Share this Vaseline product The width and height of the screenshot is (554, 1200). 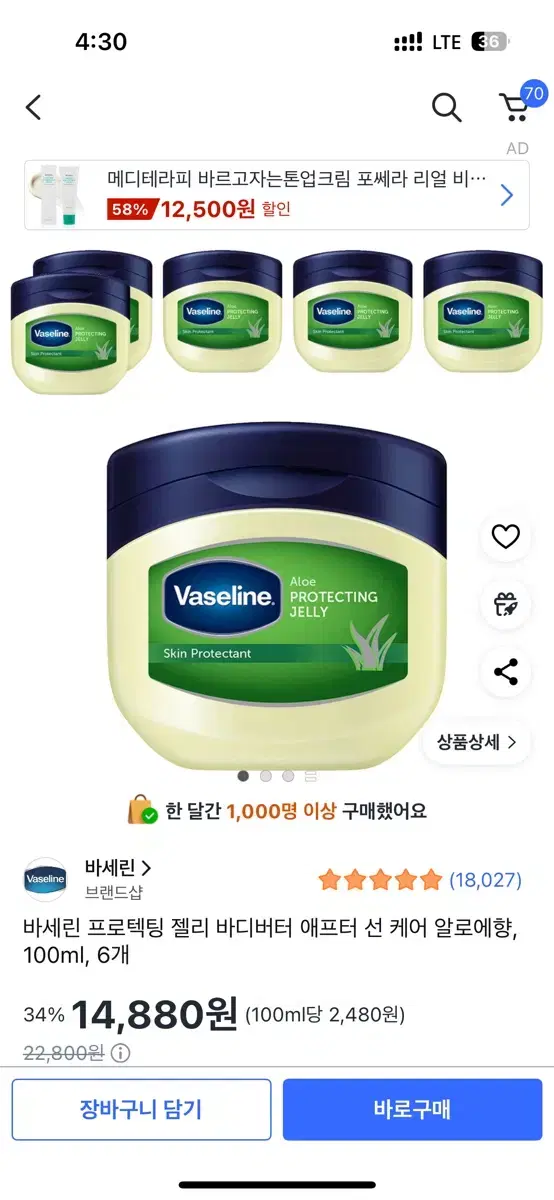506,672
